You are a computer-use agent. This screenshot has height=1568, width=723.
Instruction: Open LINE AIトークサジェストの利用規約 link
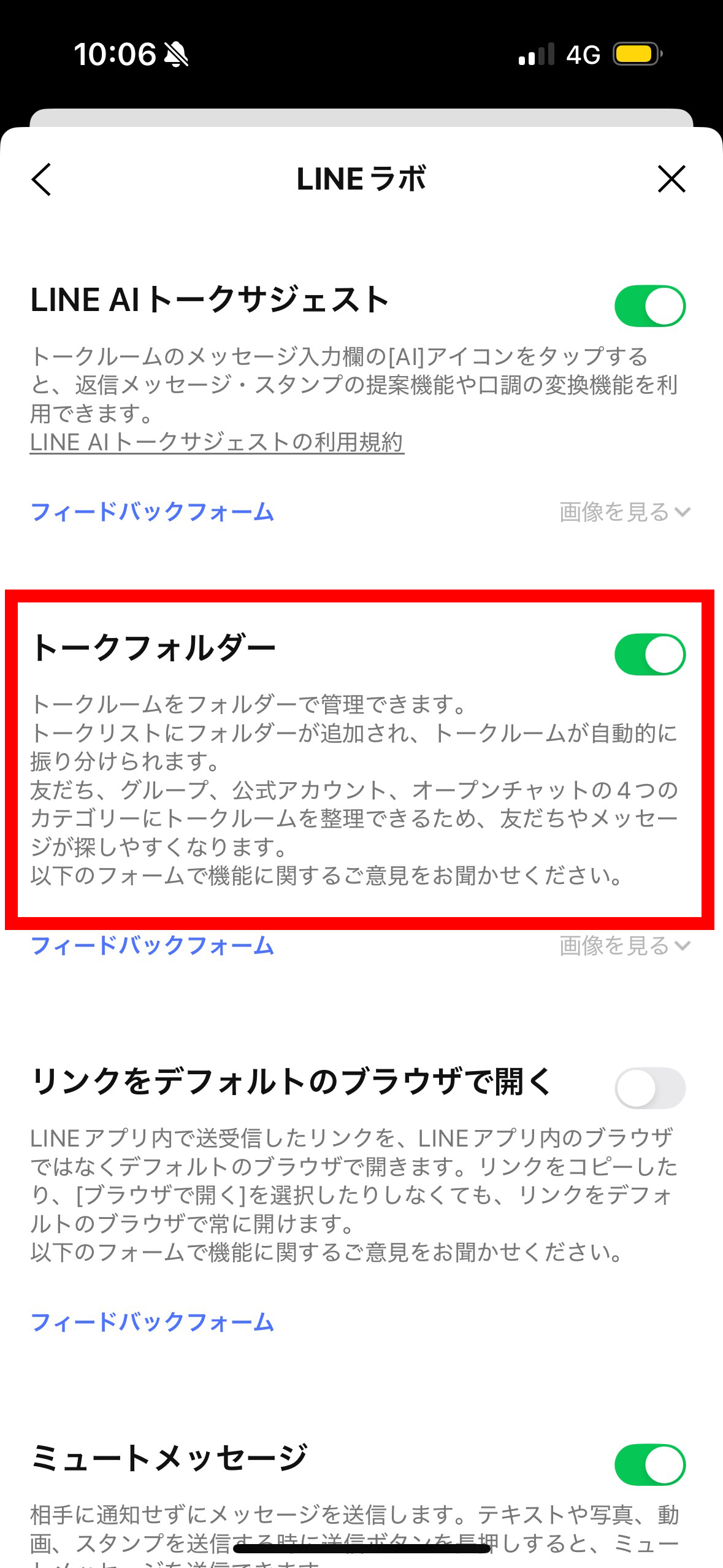(x=216, y=442)
